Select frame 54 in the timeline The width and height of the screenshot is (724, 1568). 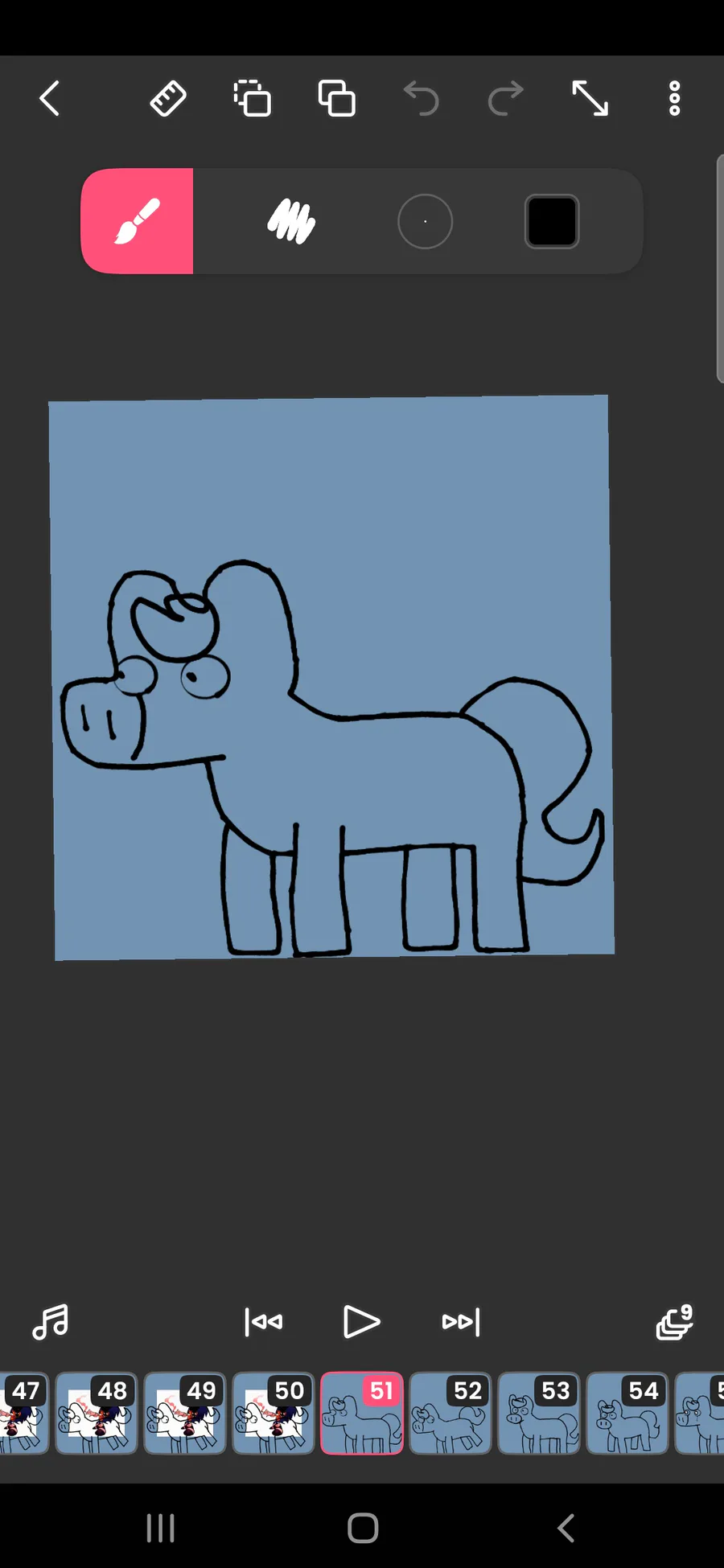click(x=627, y=1413)
